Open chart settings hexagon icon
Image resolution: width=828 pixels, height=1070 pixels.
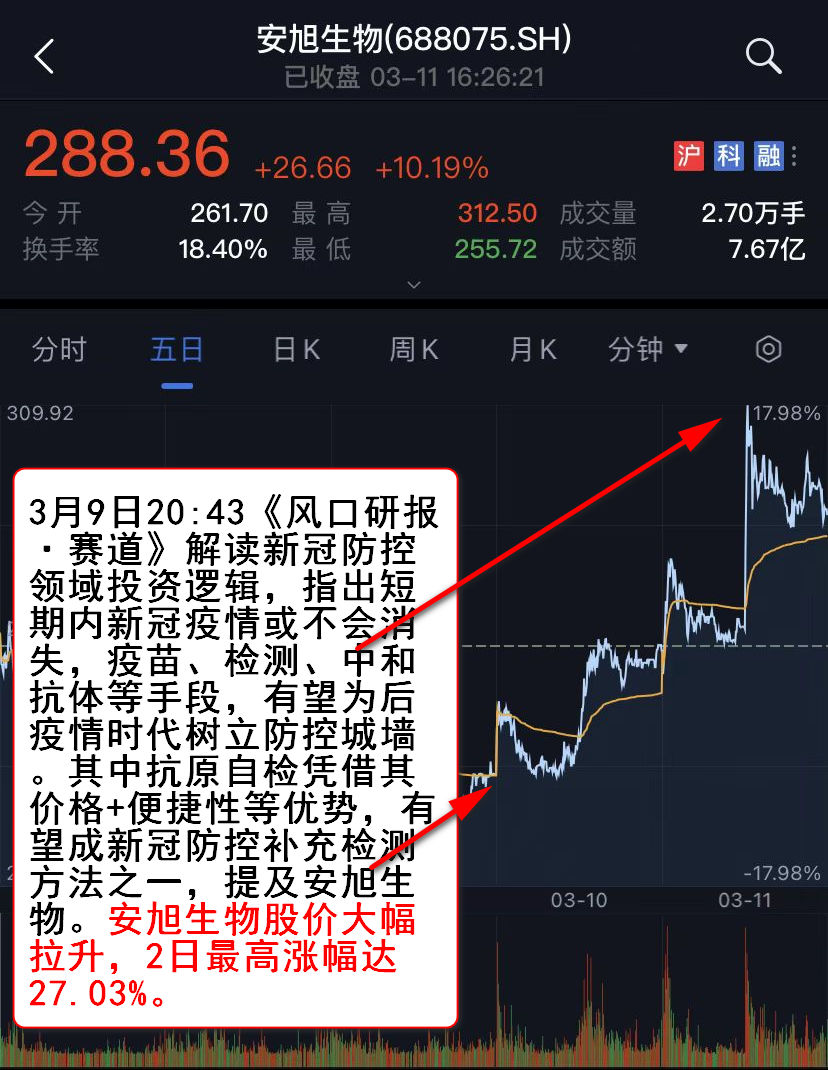point(768,350)
